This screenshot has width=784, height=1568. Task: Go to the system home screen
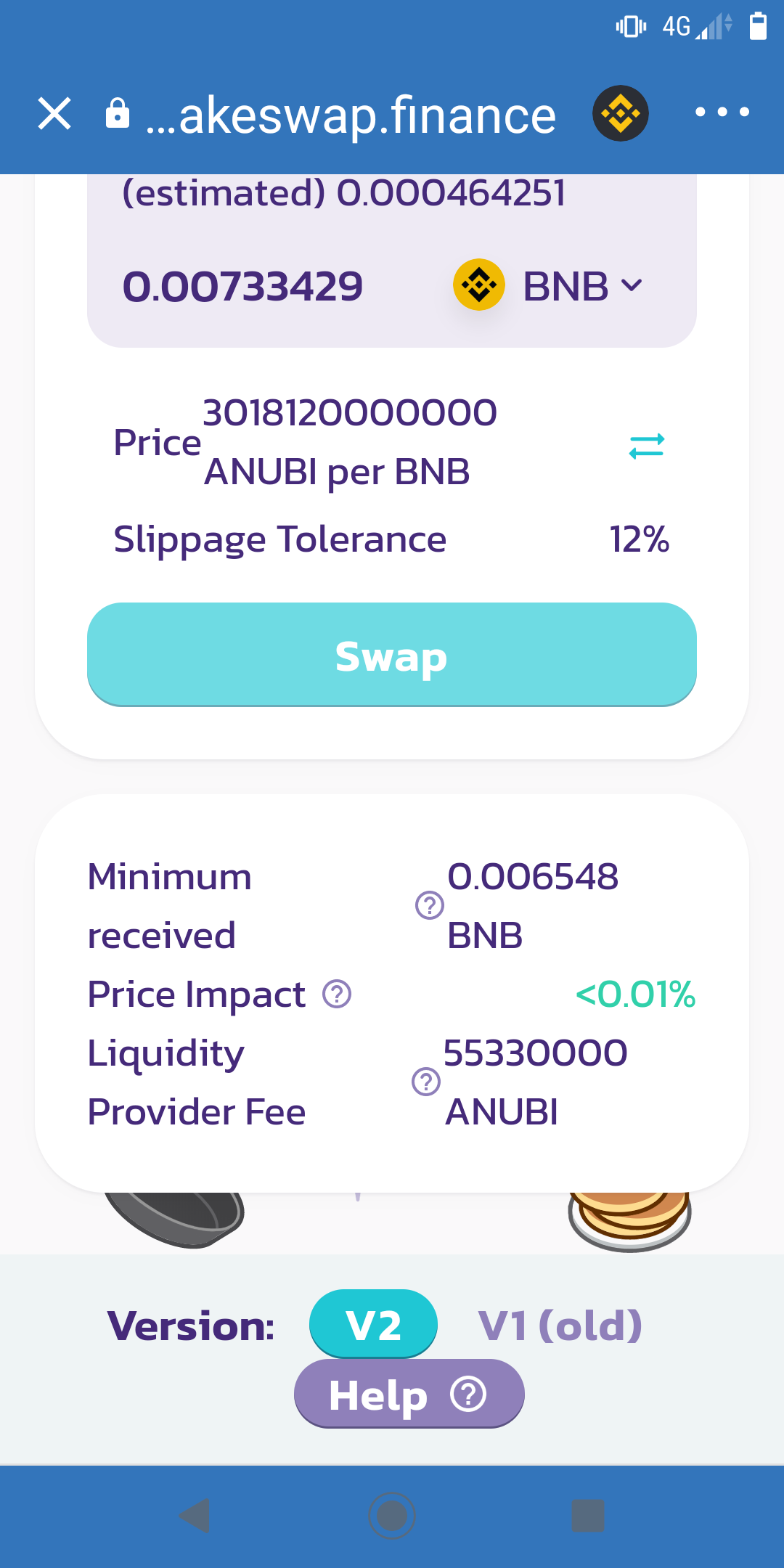point(392,1516)
